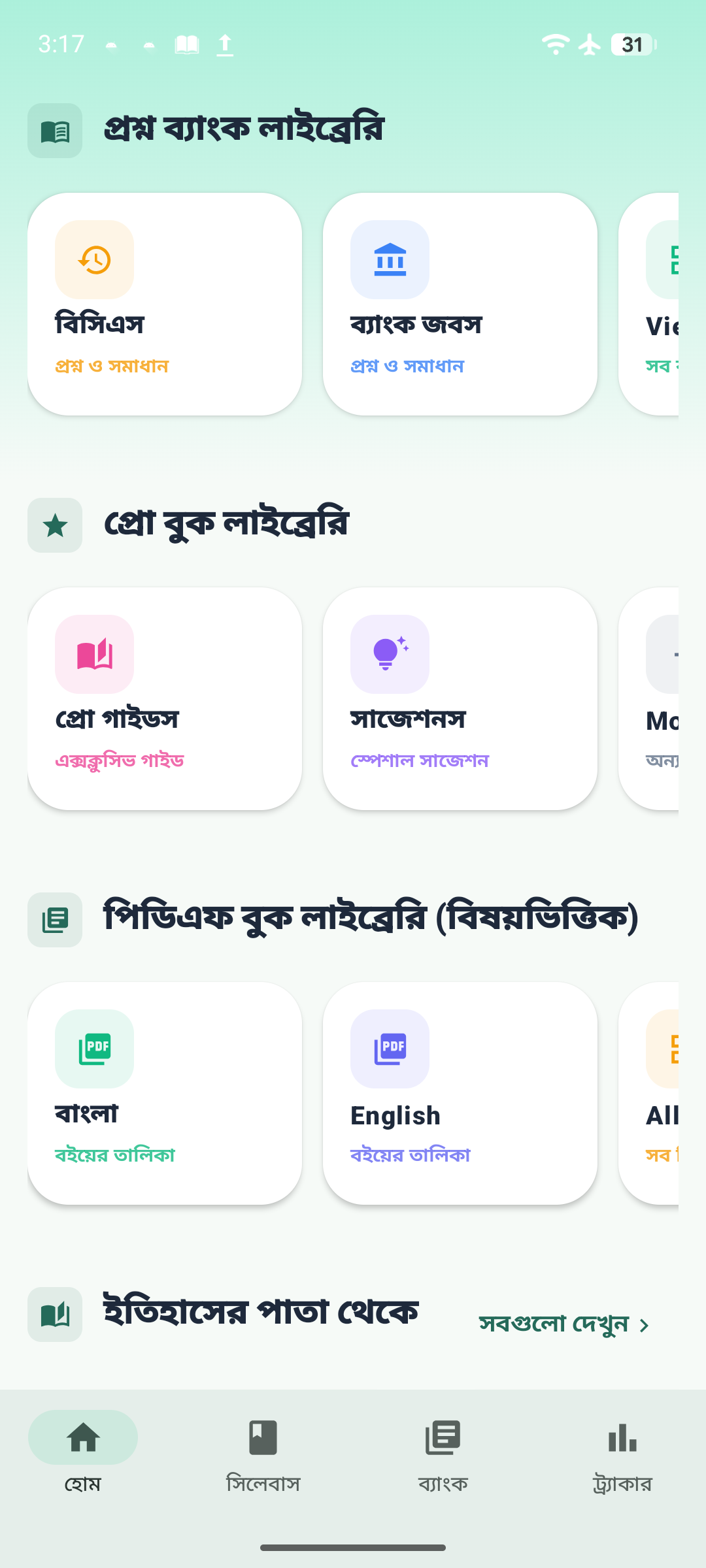706x1568 pixels.
Task: Tap the book icon beside প্রশ্ন ব্যাংক লাইব্রেরি
Action: [x=54, y=130]
